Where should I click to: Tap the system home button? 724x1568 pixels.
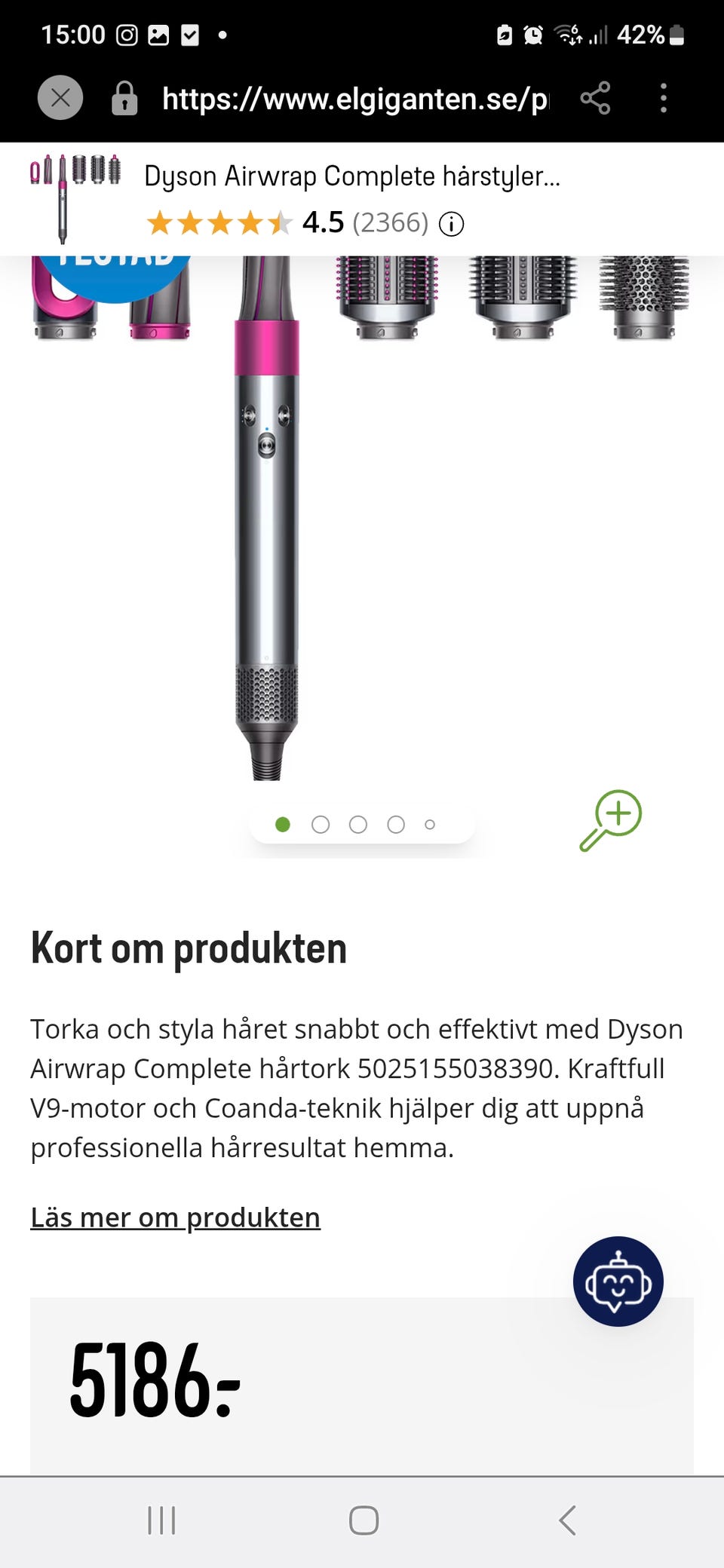(x=364, y=1520)
